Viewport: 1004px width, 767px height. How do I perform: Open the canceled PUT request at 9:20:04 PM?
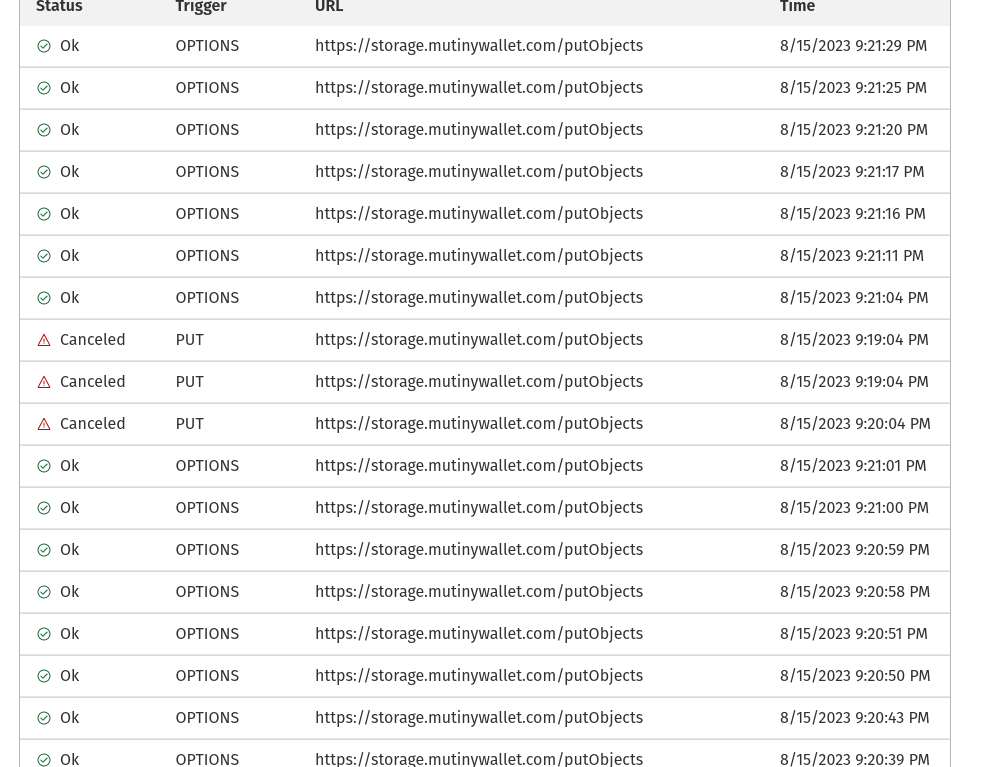478,424
